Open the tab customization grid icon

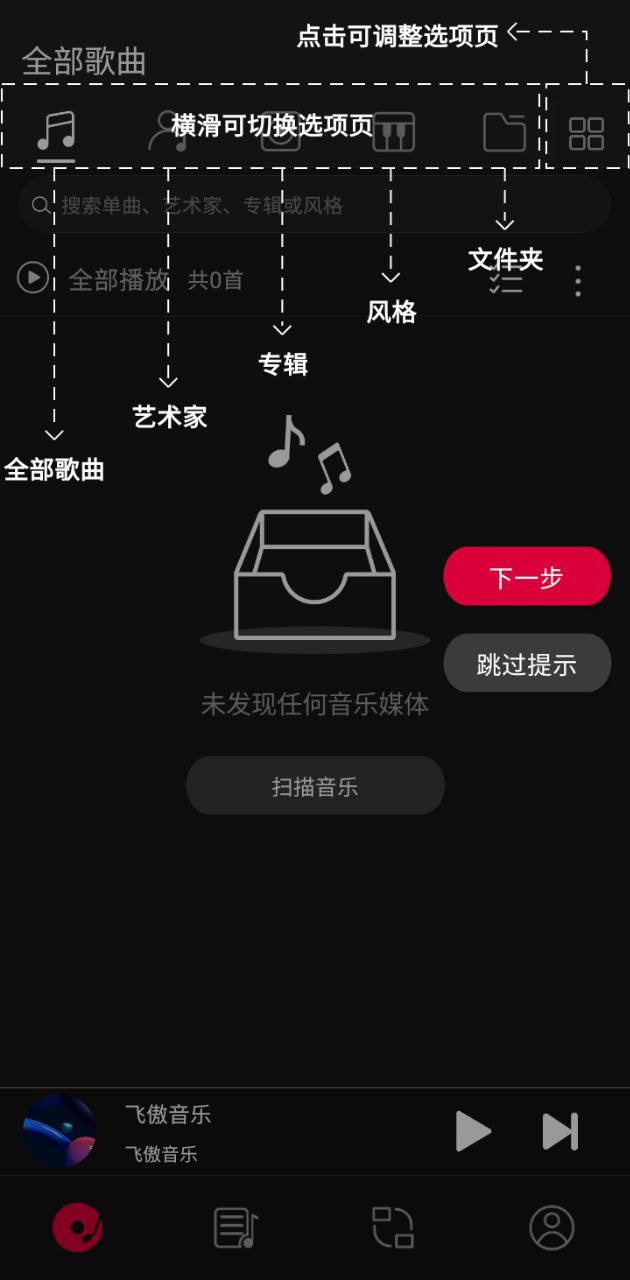pos(586,133)
